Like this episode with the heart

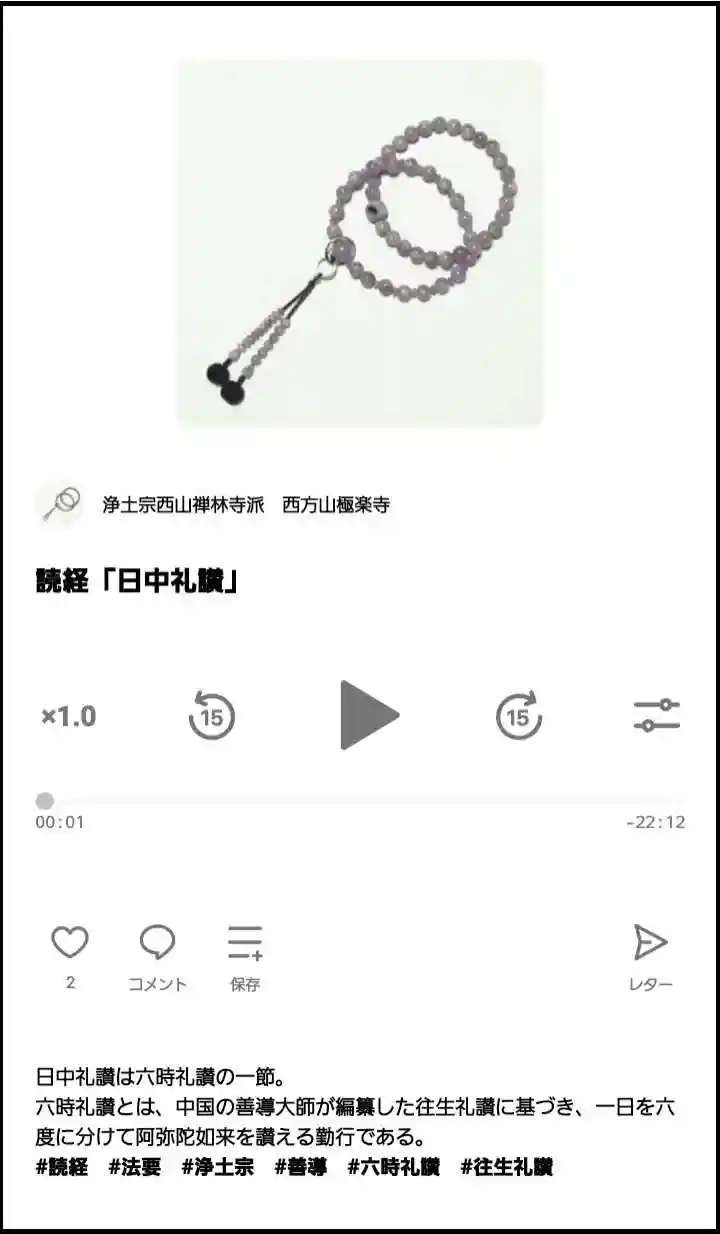coord(70,942)
